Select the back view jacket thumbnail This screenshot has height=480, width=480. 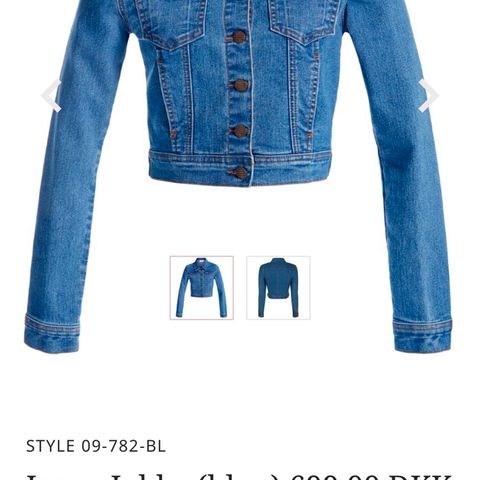click(278, 288)
